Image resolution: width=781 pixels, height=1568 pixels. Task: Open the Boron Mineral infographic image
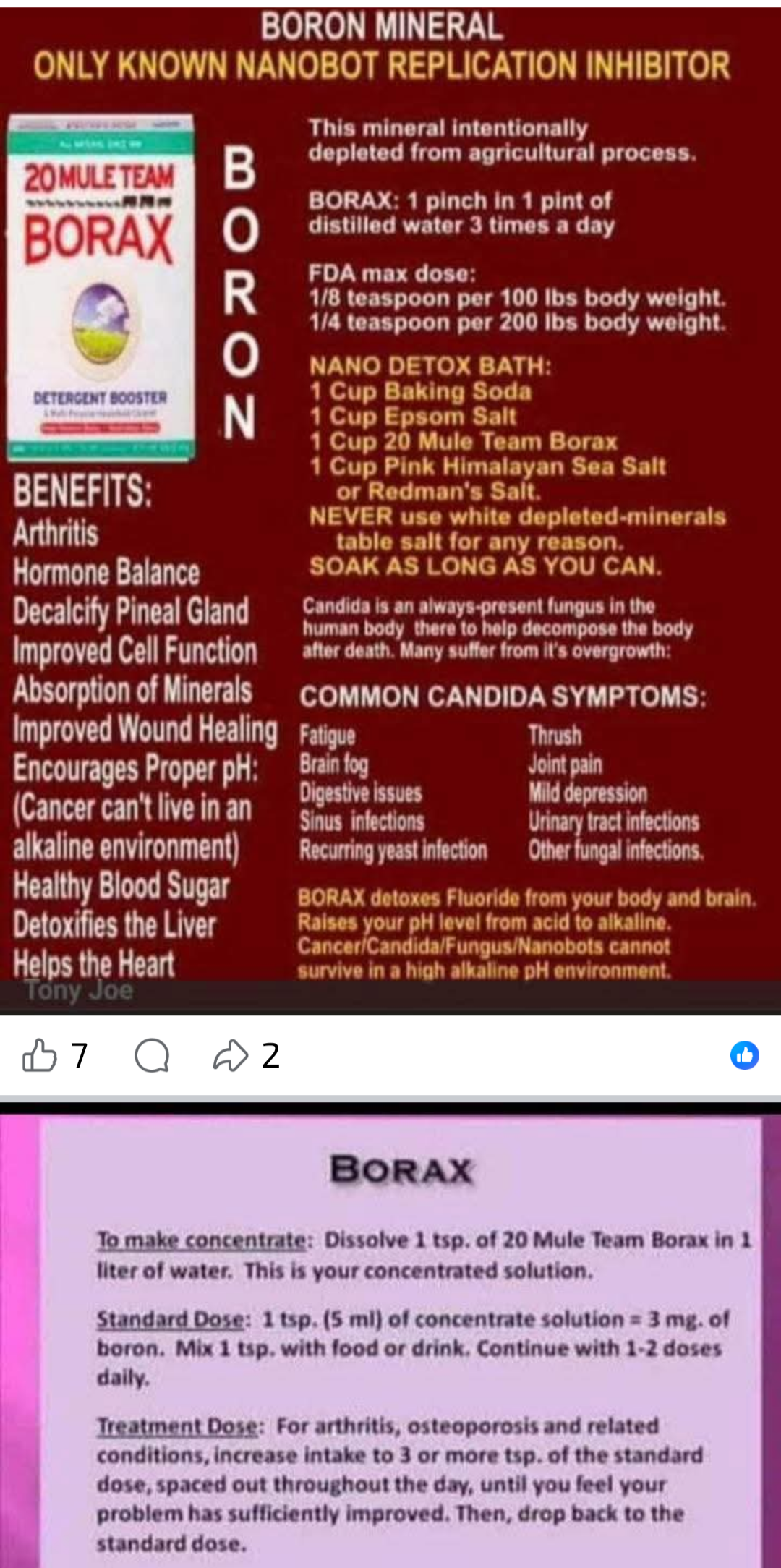coord(390,506)
